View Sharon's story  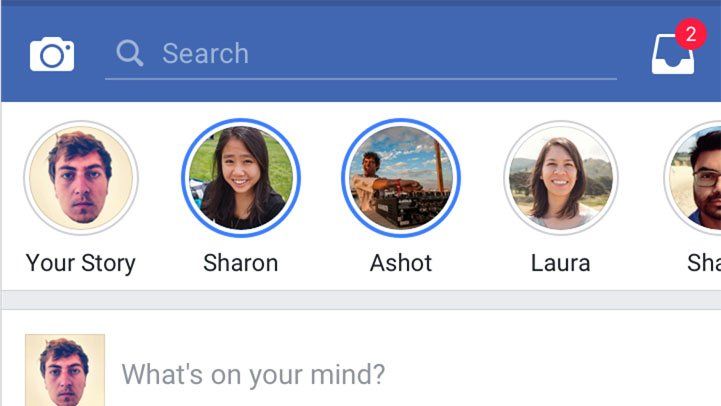[x=240, y=178]
